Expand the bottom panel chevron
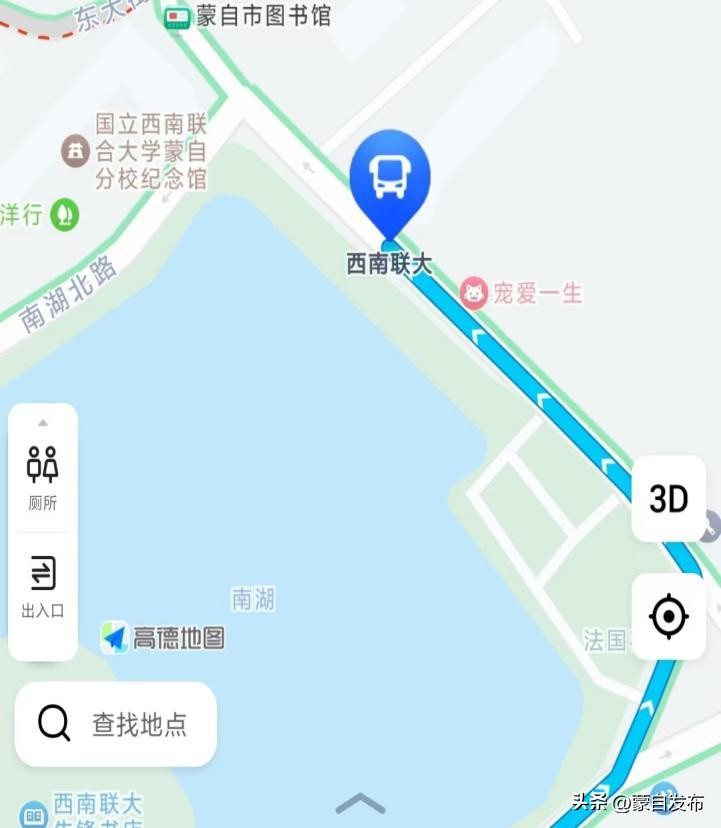The width and height of the screenshot is (721, 828). point(360,803)
